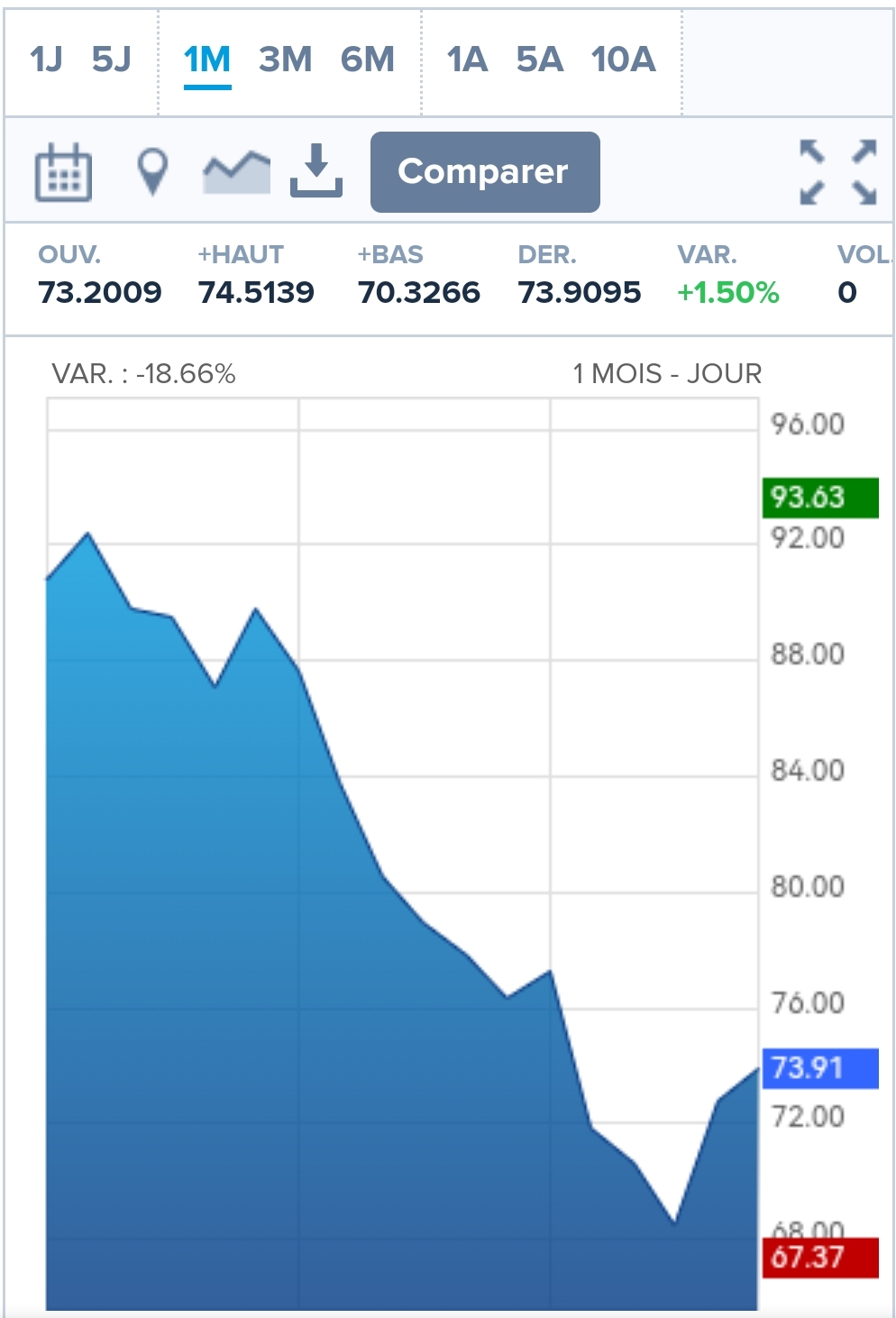Select the 5A time range
Viewport: 896px width, 1318px height.
click(x=539, y=60)
